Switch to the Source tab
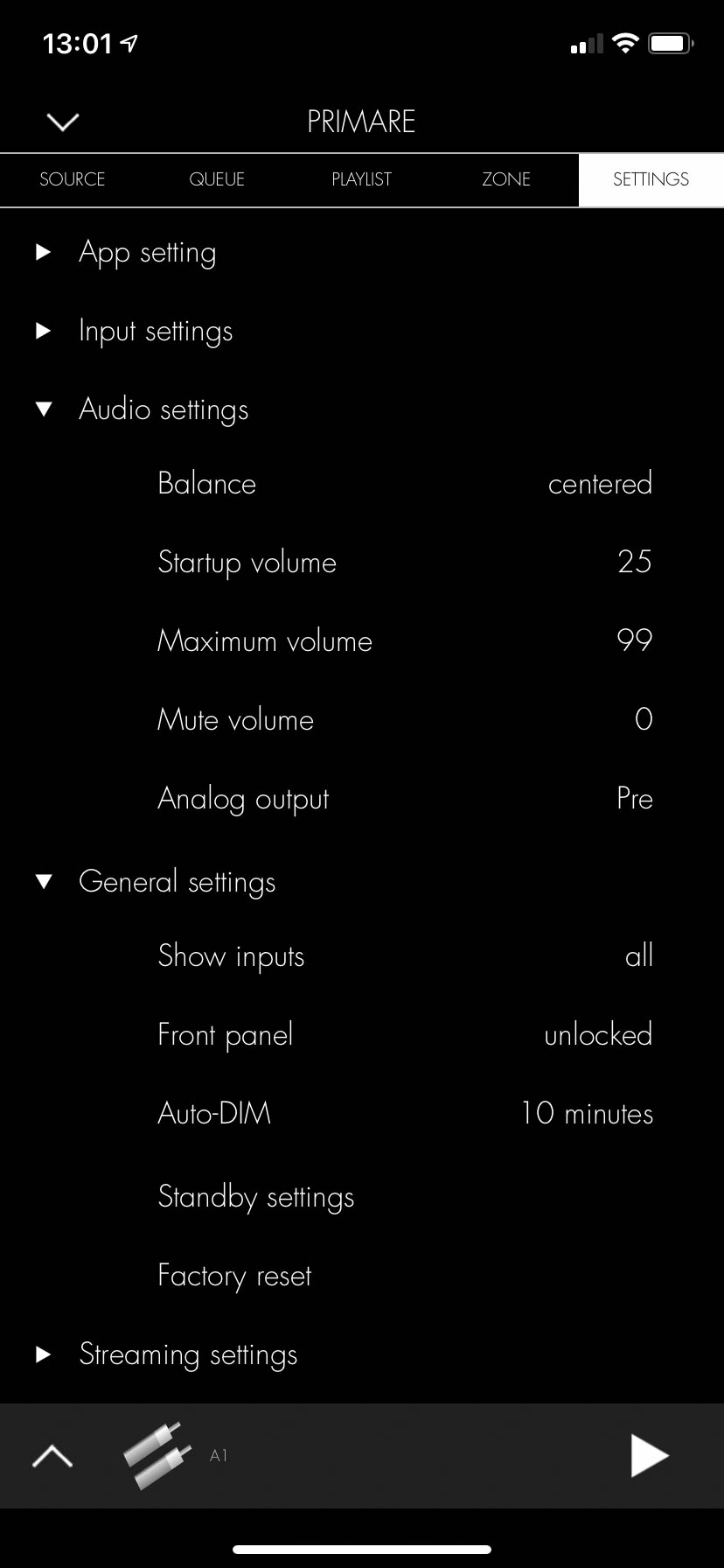This screenshot has height=1568, width=724. 72,179
